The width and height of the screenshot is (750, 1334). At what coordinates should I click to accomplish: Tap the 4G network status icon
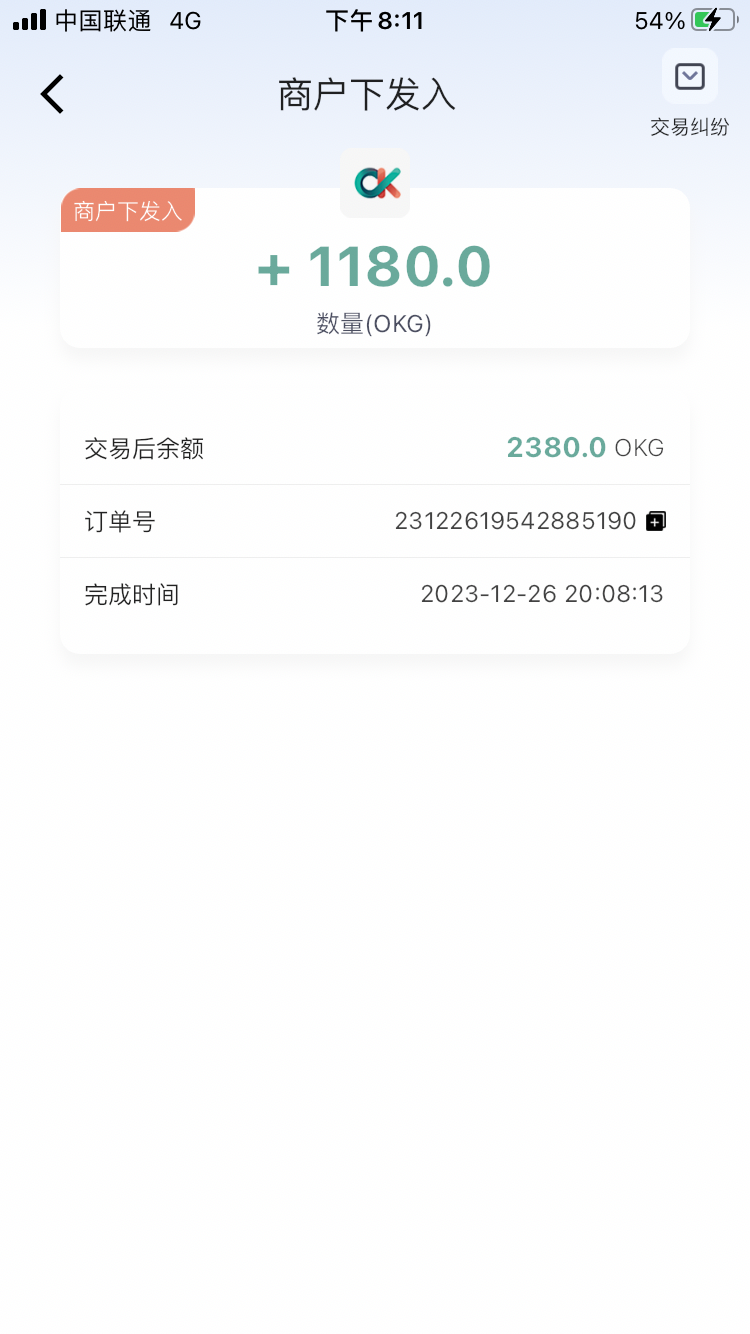pos(182,19)
